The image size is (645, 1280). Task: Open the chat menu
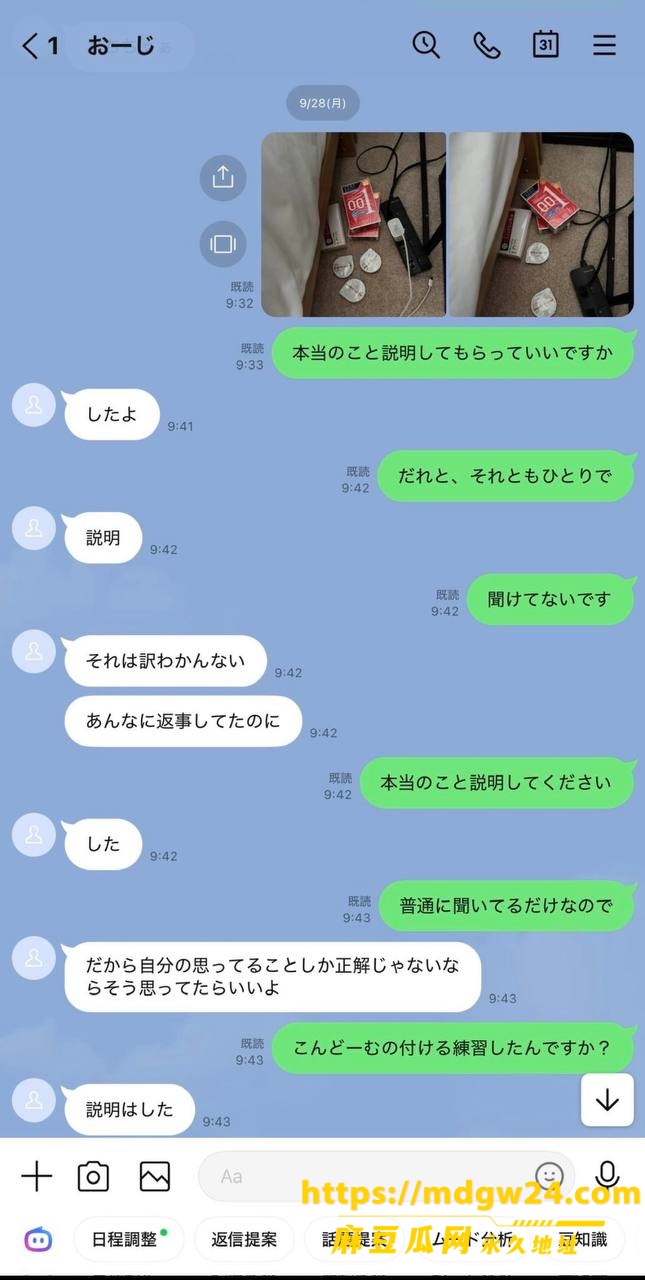[604, 45]
